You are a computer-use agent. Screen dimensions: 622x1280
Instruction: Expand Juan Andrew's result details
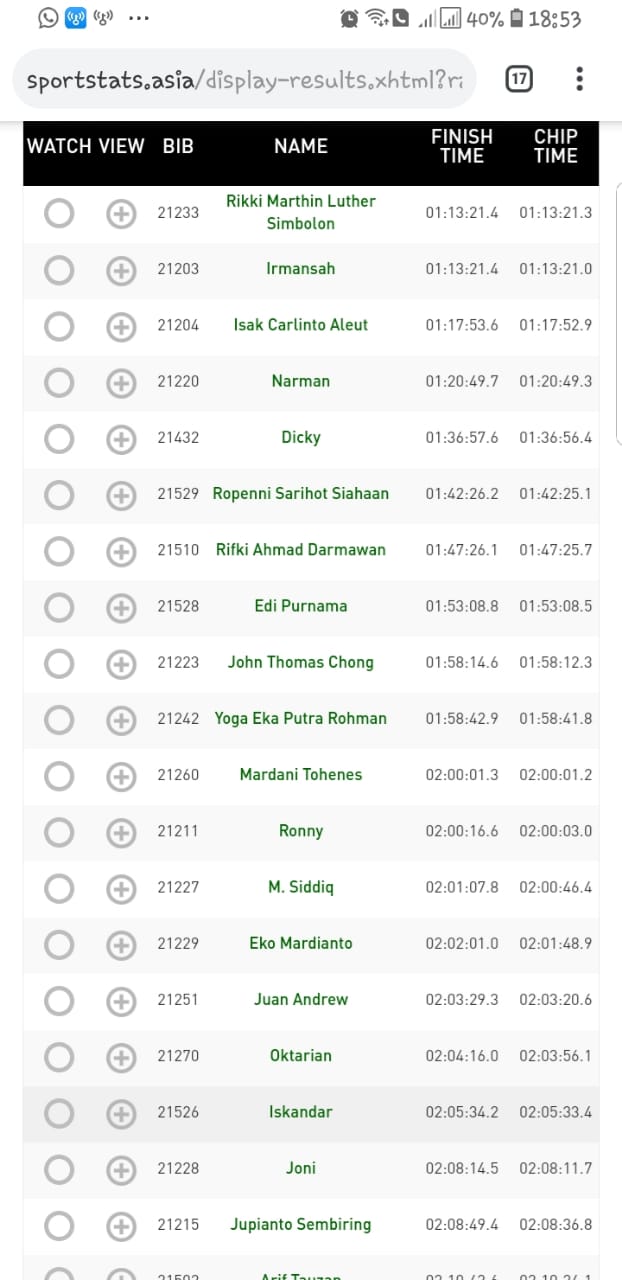[121, 1000]
